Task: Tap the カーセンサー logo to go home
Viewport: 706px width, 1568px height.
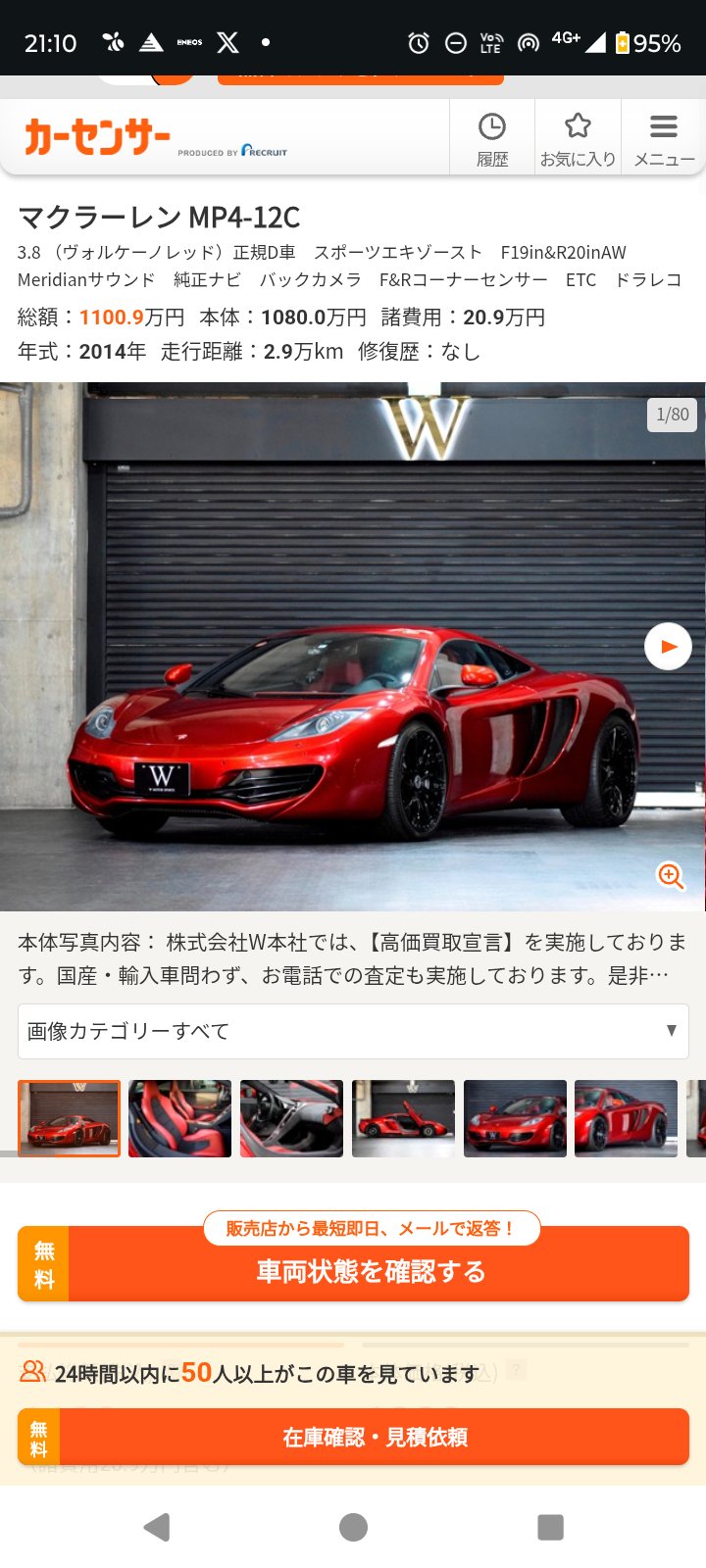Action: coord(98,137)
